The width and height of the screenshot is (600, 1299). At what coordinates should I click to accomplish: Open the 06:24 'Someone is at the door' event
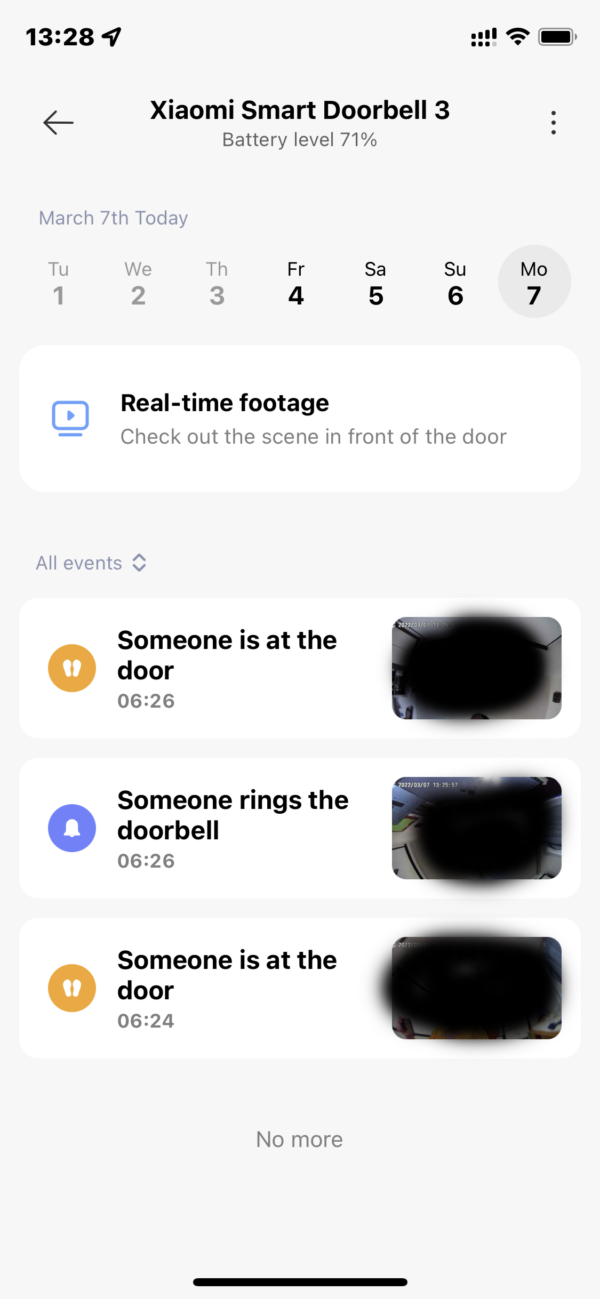[299, 988]
